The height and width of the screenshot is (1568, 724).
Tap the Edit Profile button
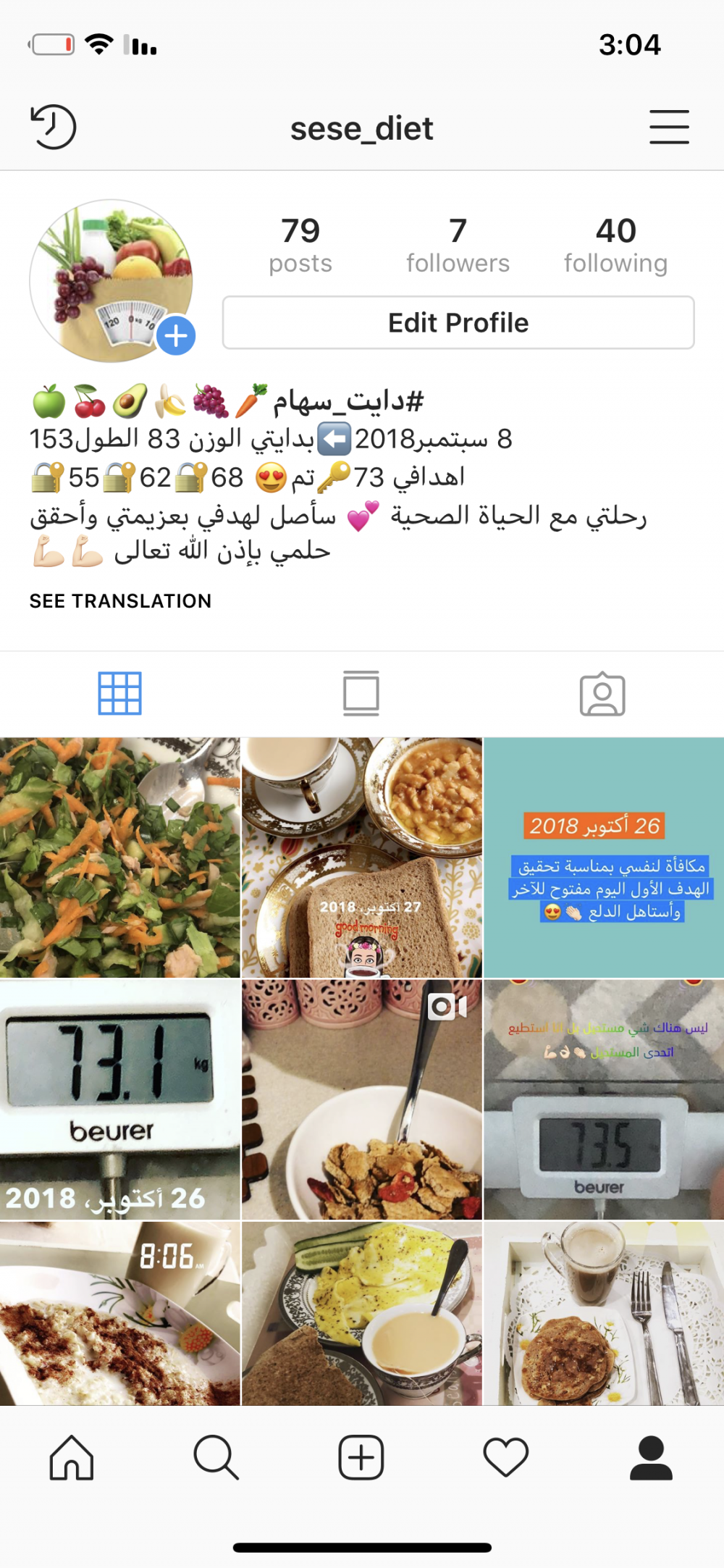click(458, 322)
